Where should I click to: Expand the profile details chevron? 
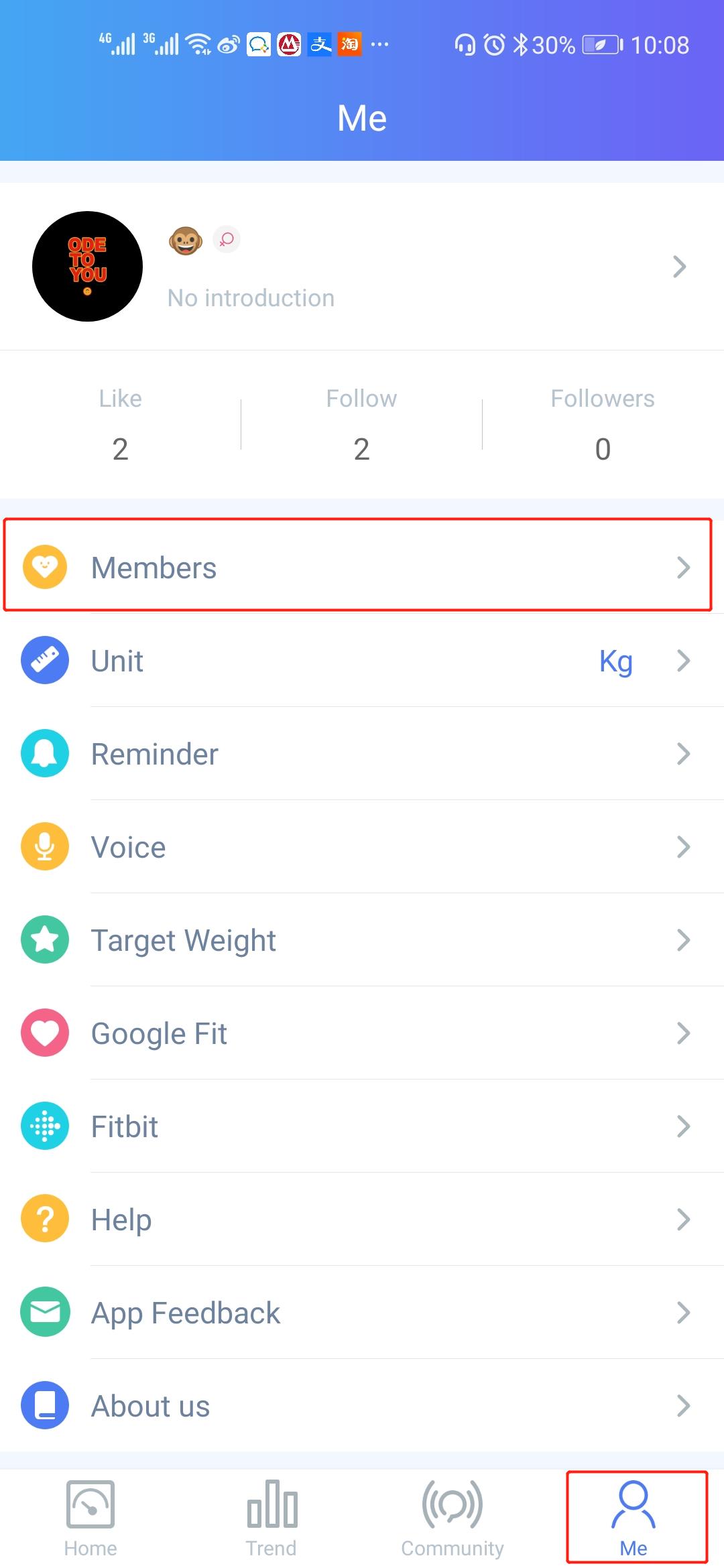(x=679, y=267)
